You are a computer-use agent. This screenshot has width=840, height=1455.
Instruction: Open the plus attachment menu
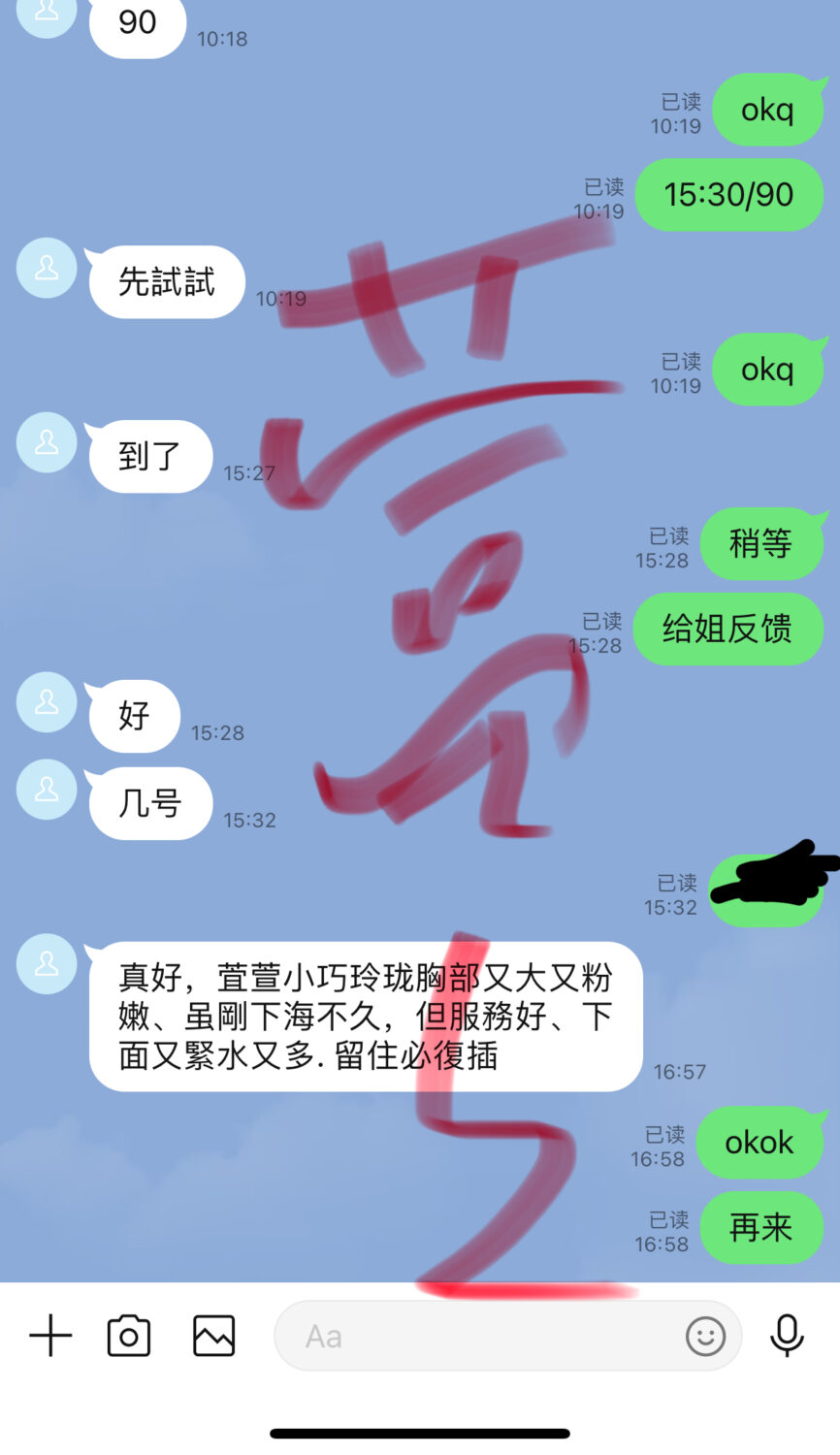pos(50,1336)
